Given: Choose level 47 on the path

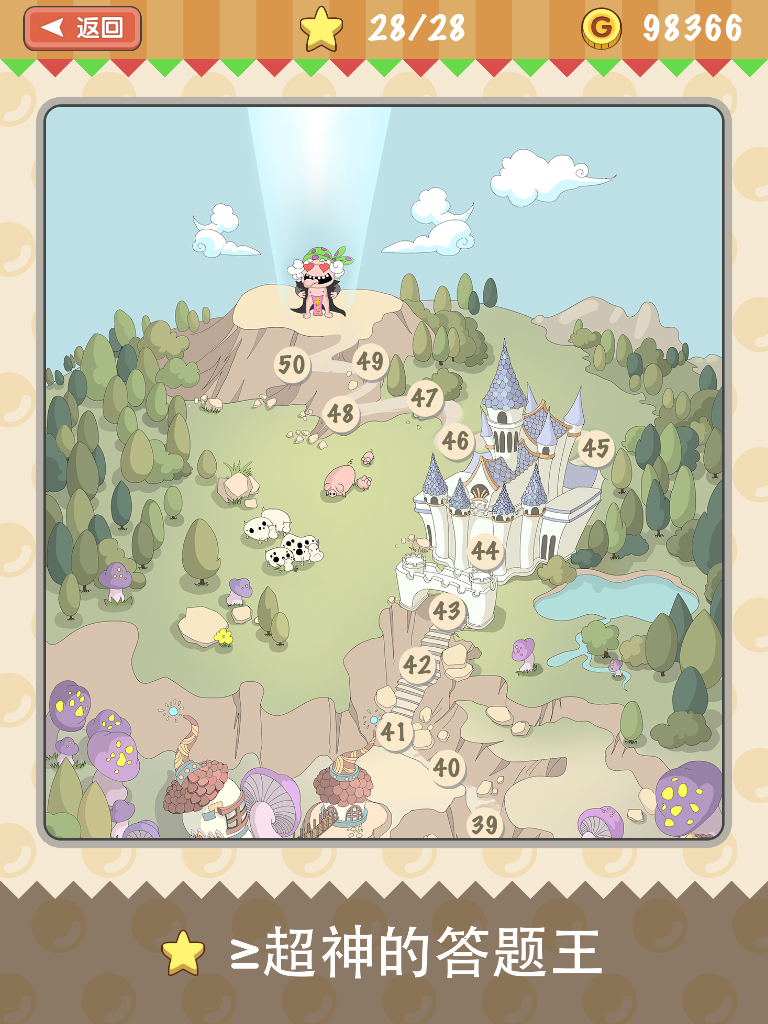Looking at the screenshot, I should pos(425,398).
